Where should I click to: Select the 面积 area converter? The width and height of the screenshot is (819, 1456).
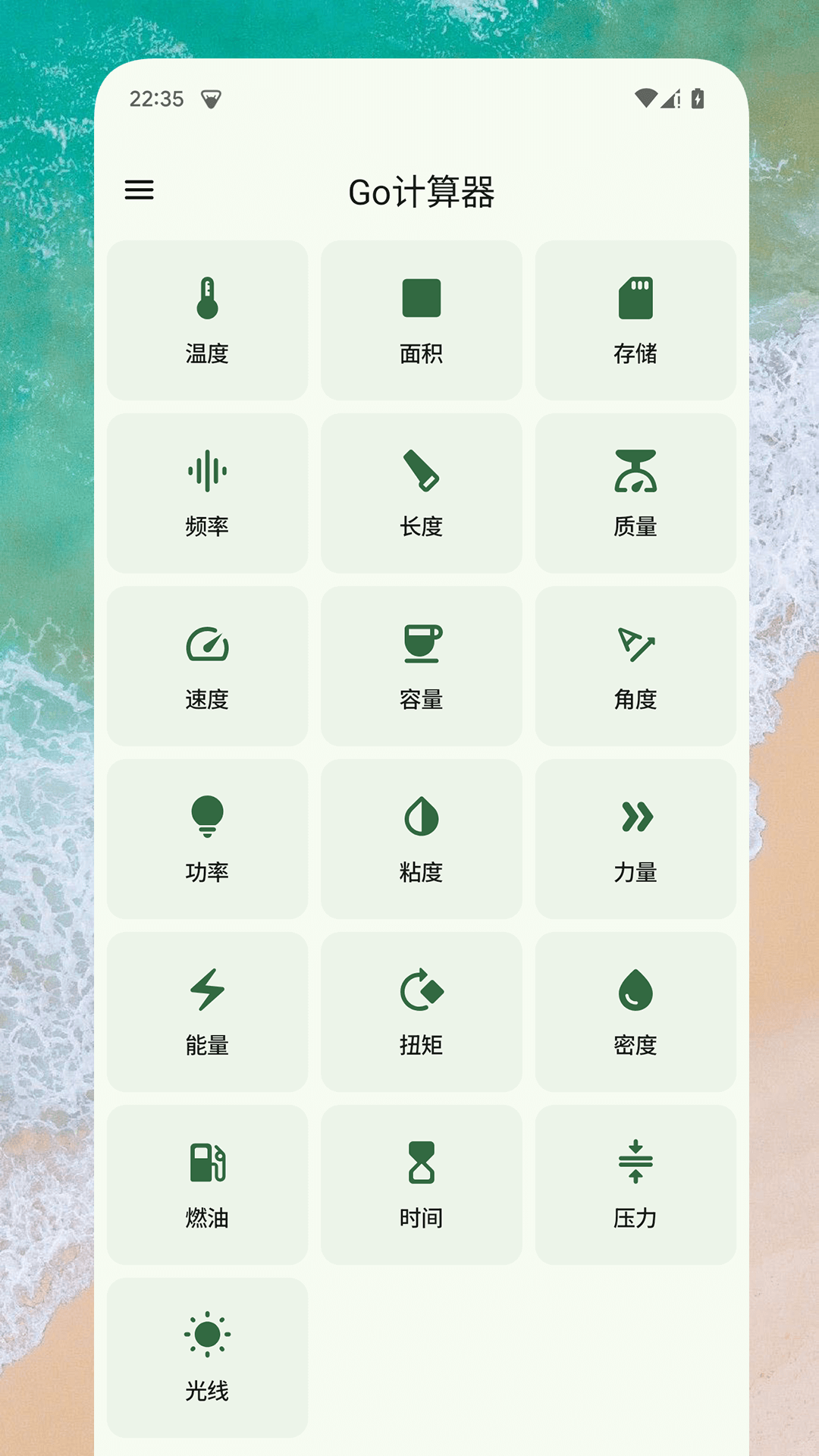422,318
